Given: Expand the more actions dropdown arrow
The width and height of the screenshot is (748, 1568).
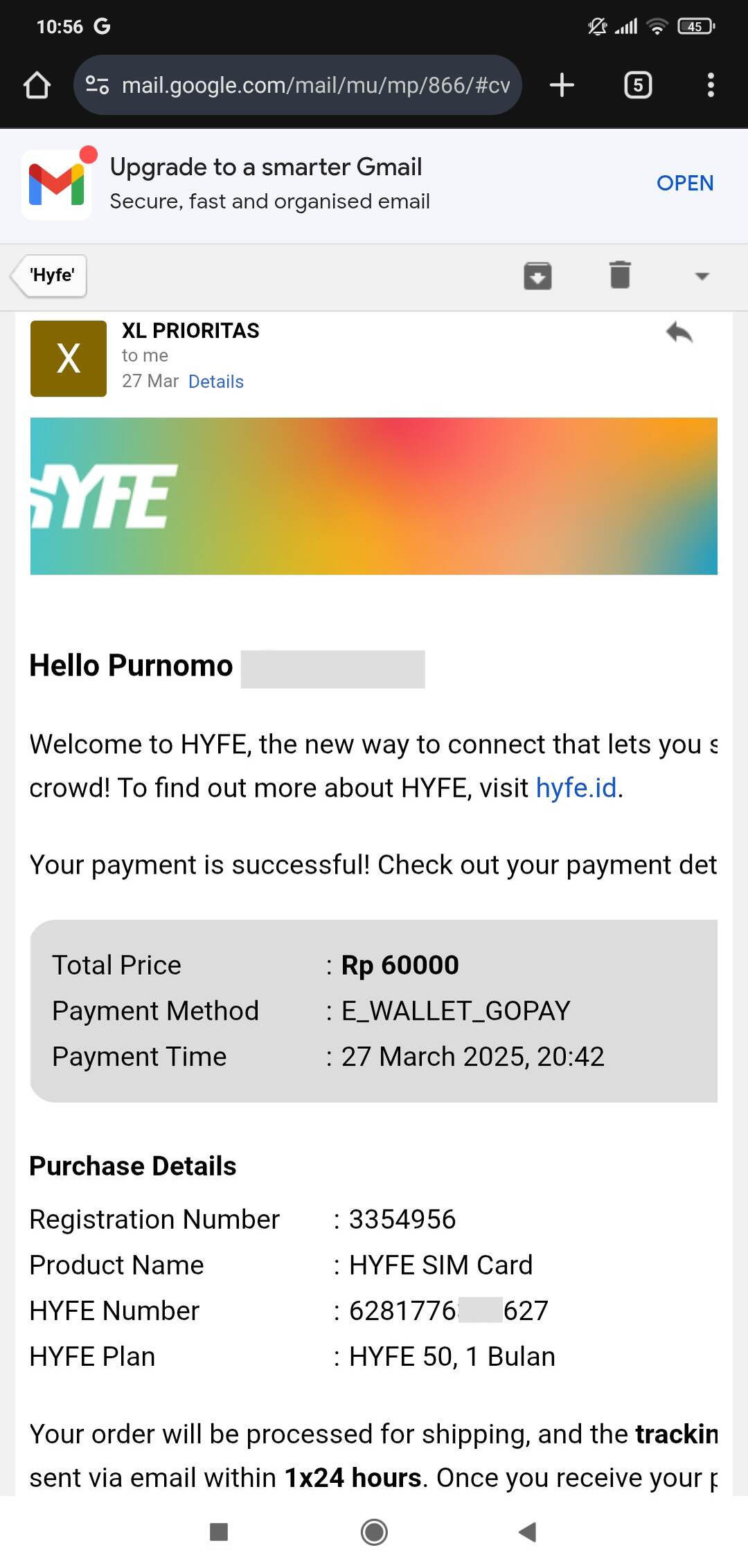Looking at the screenshot, I should point(702,276).
